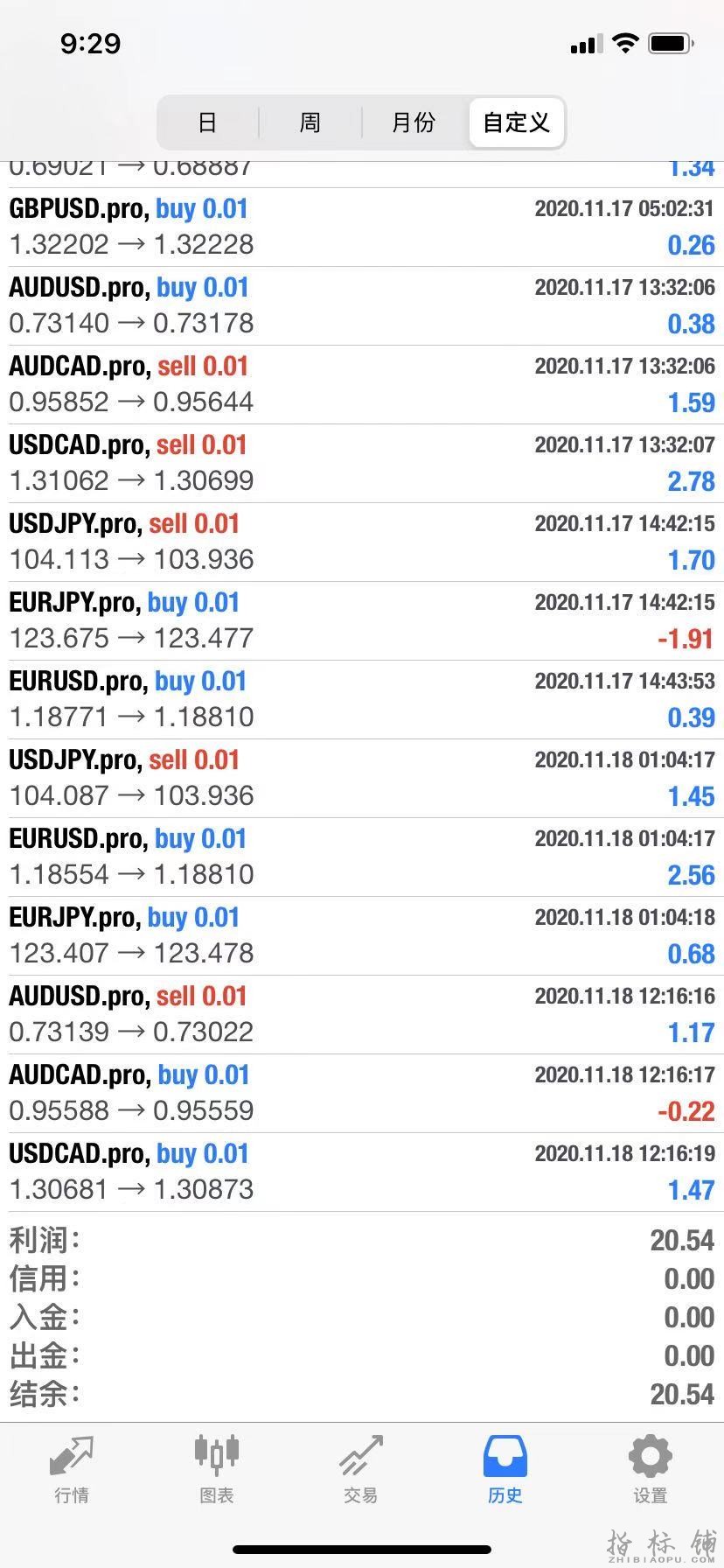Open the AUDCAD.pro buy trade with -0.22 loss
The width and height of the screenshot is (724, 1568).
(362, 1094)
